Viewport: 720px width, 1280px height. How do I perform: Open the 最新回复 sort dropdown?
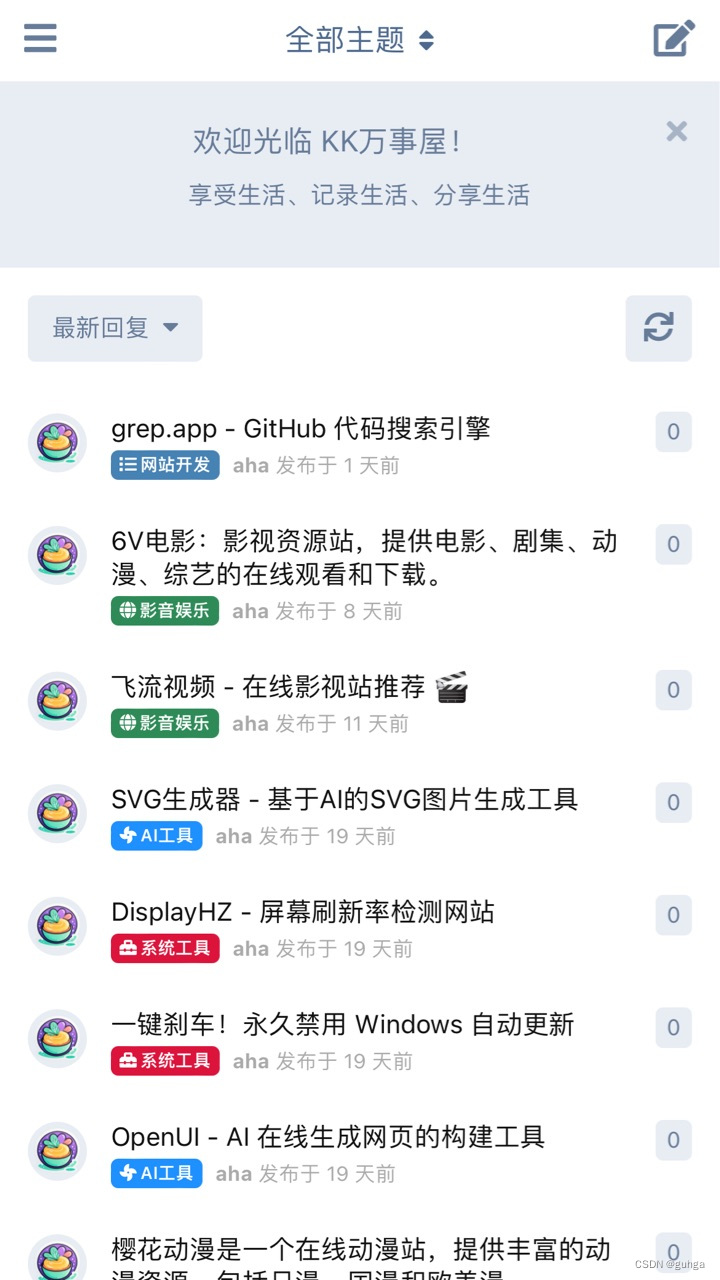click(x=115, y=328)
